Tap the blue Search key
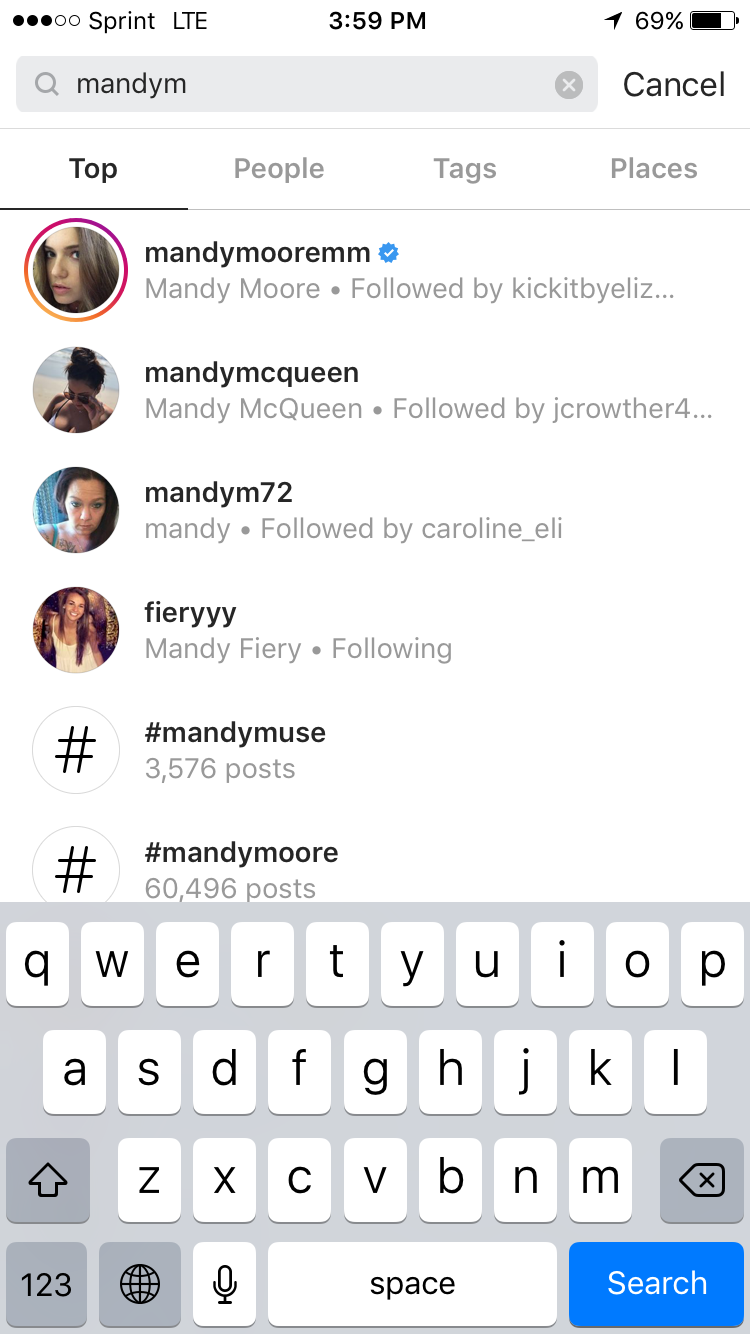 pos(656,1284)
